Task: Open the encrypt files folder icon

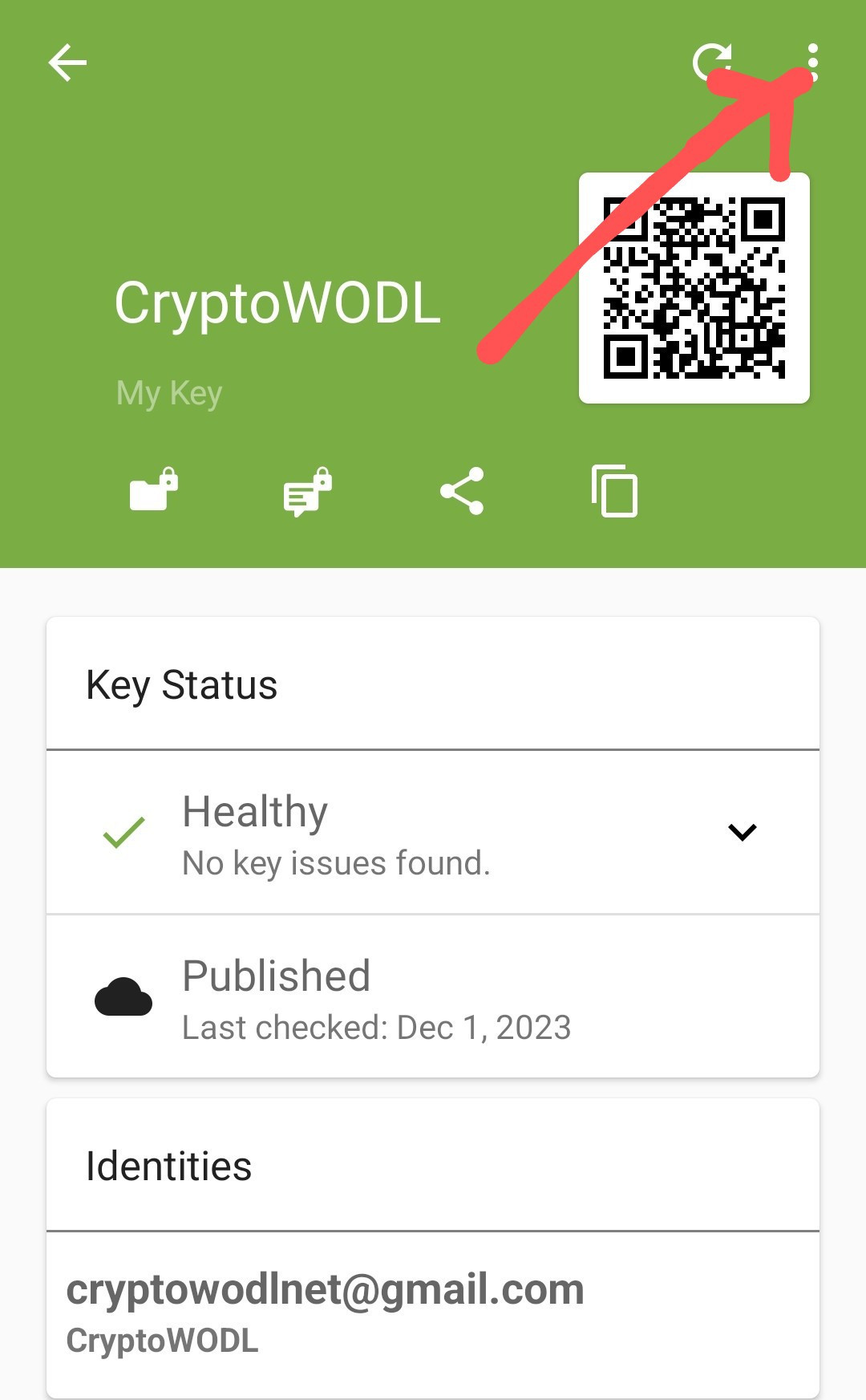Action: 154,489
